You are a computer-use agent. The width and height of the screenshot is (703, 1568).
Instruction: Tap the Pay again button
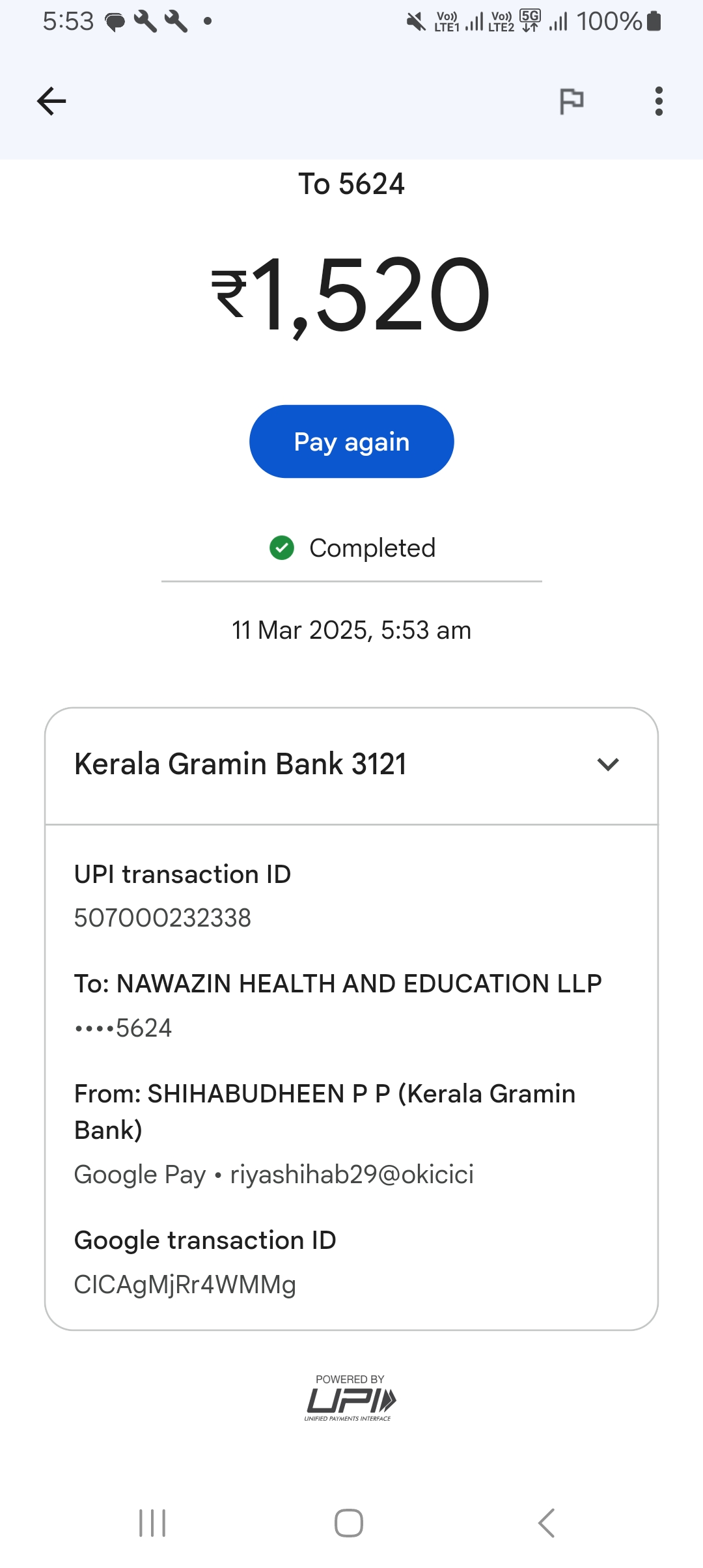pyautogui.click(x=351, y=441)
